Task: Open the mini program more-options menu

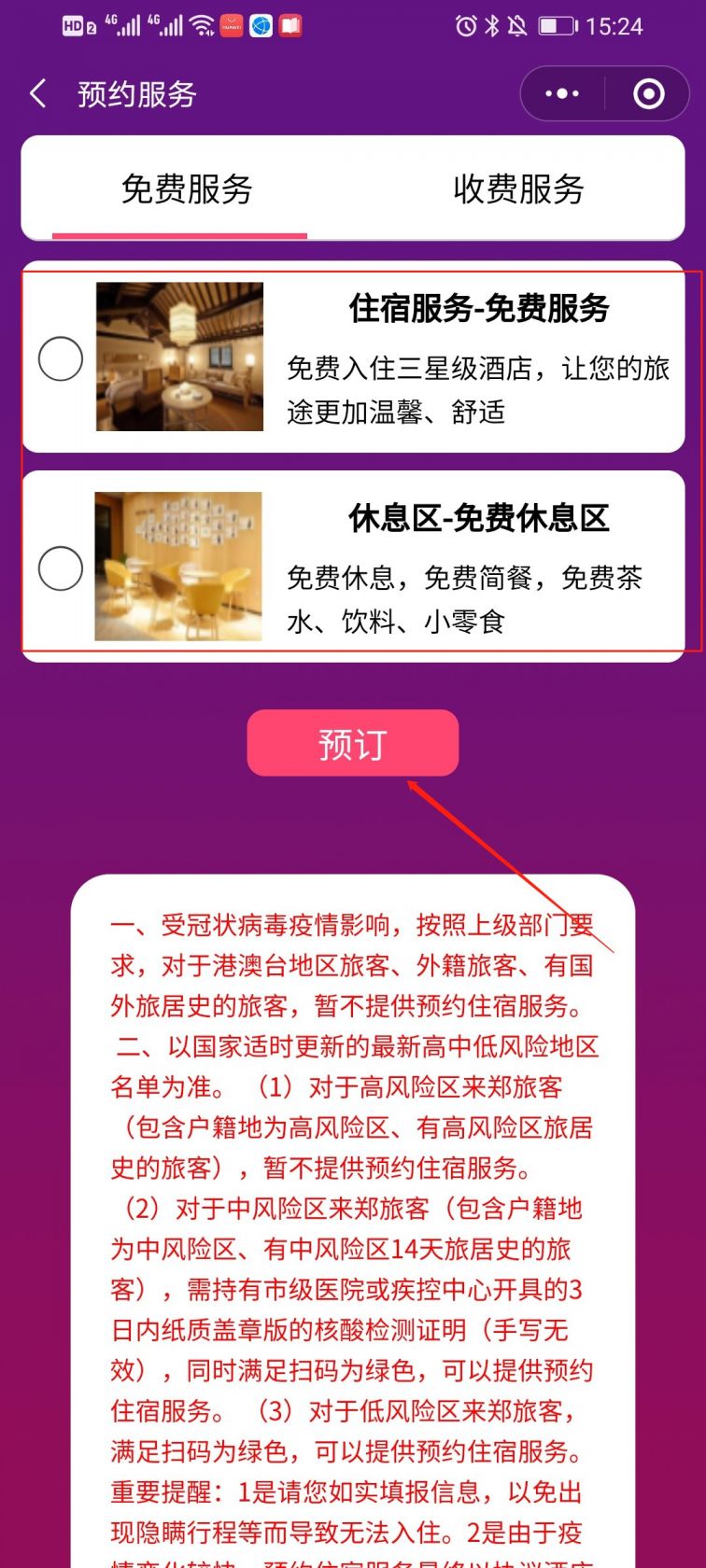Action: click(562, 93)
